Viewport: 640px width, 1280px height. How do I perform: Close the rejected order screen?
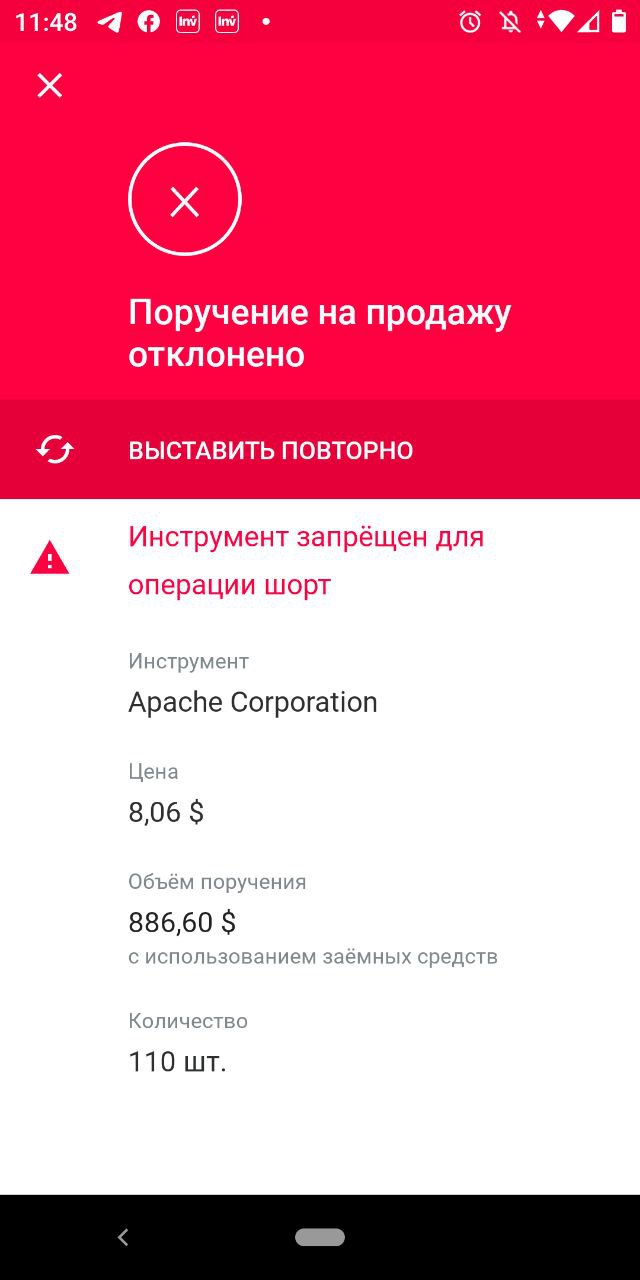click(x=49, y=86)
